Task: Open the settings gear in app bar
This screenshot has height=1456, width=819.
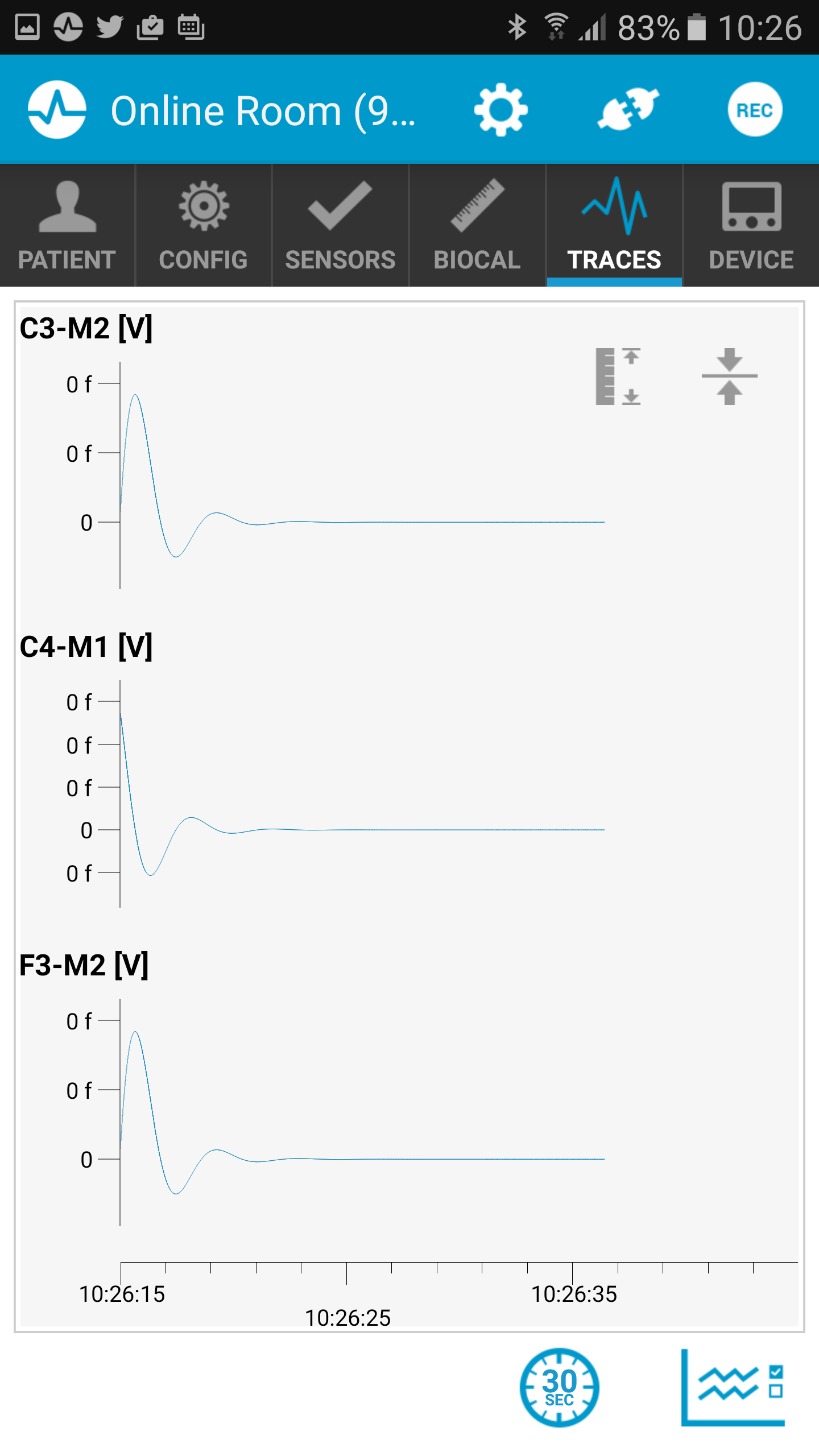Action: tap(501, 110)
